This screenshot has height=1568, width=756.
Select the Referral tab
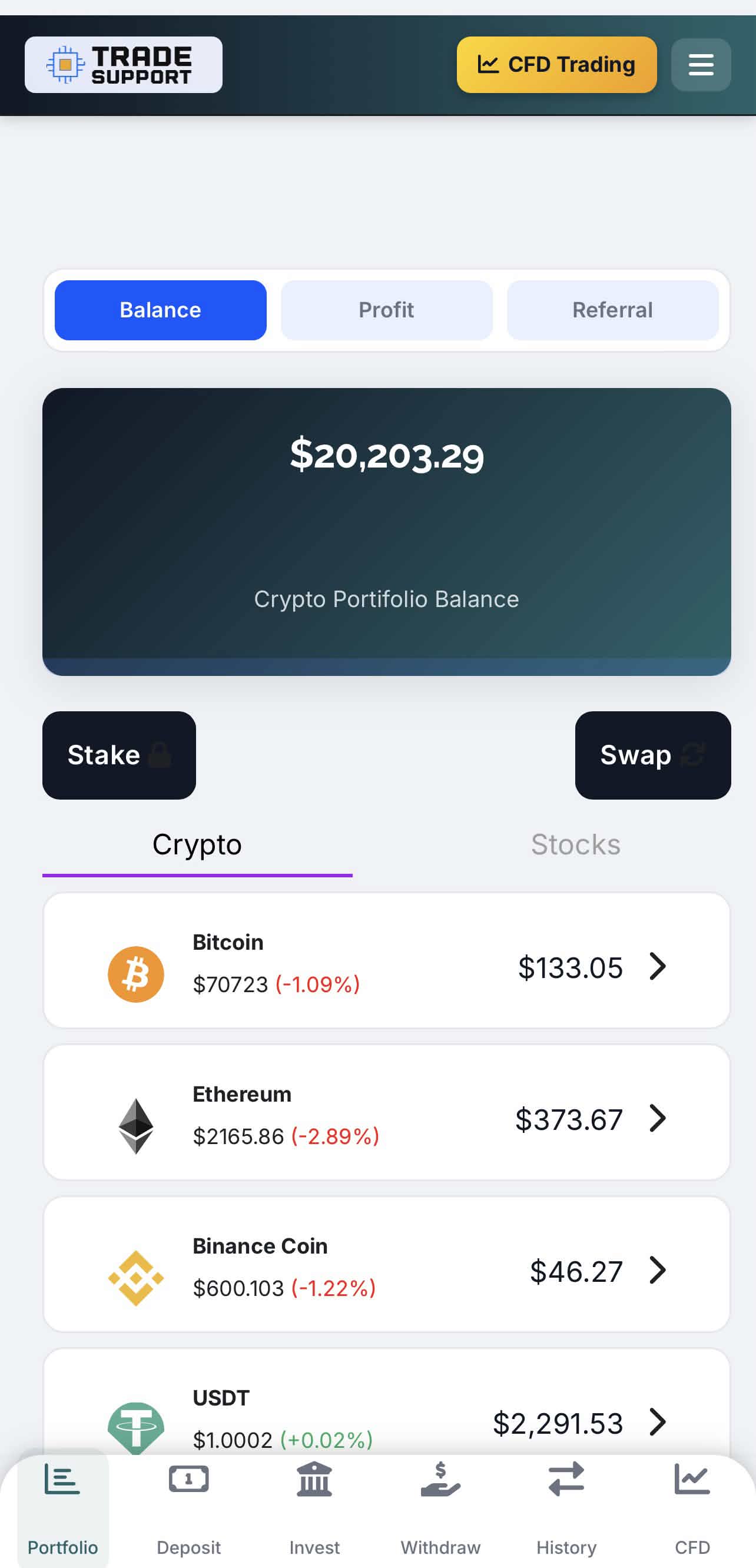tap(612, 310)
